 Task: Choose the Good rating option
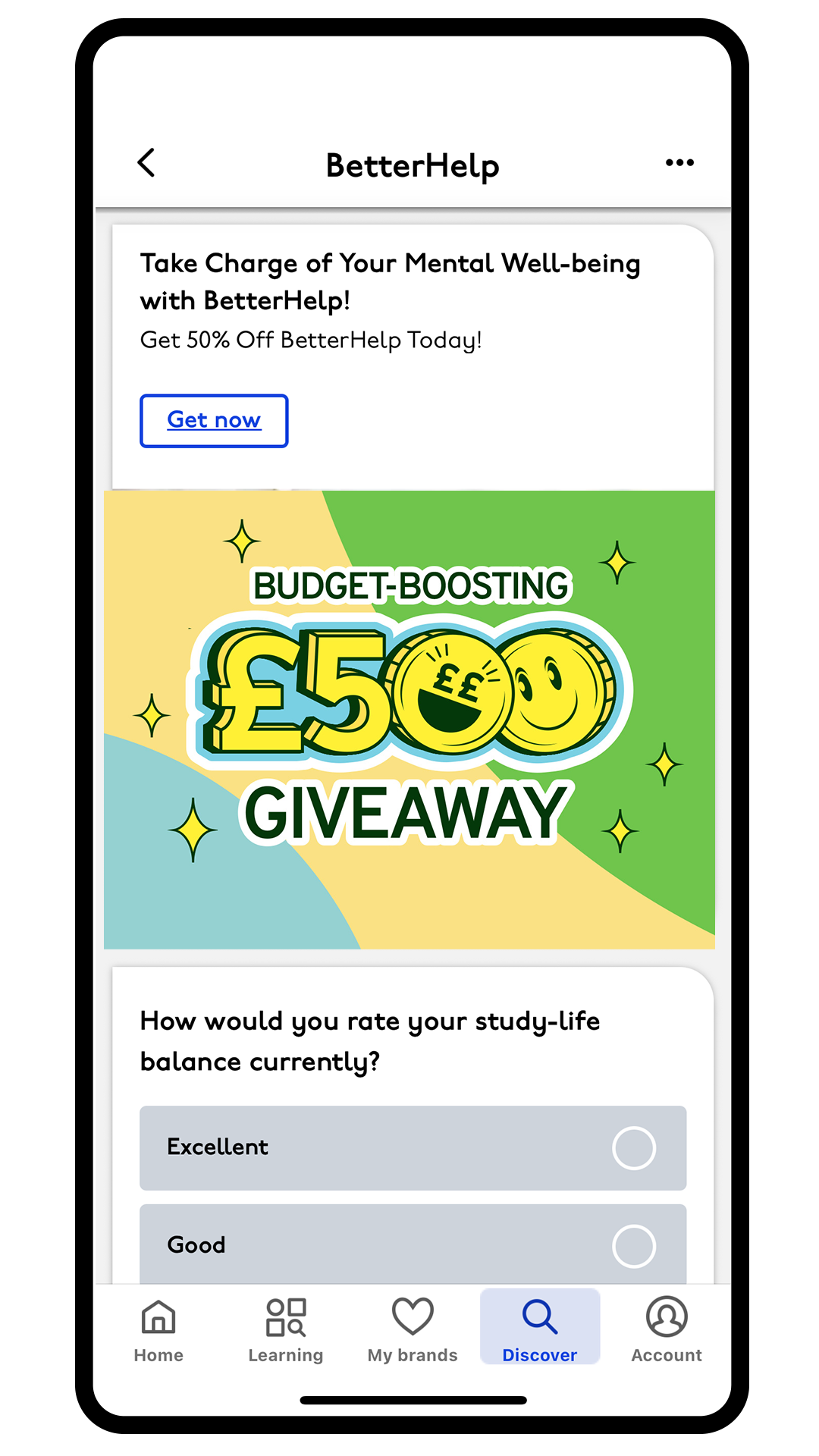(x=413, y=1244)
